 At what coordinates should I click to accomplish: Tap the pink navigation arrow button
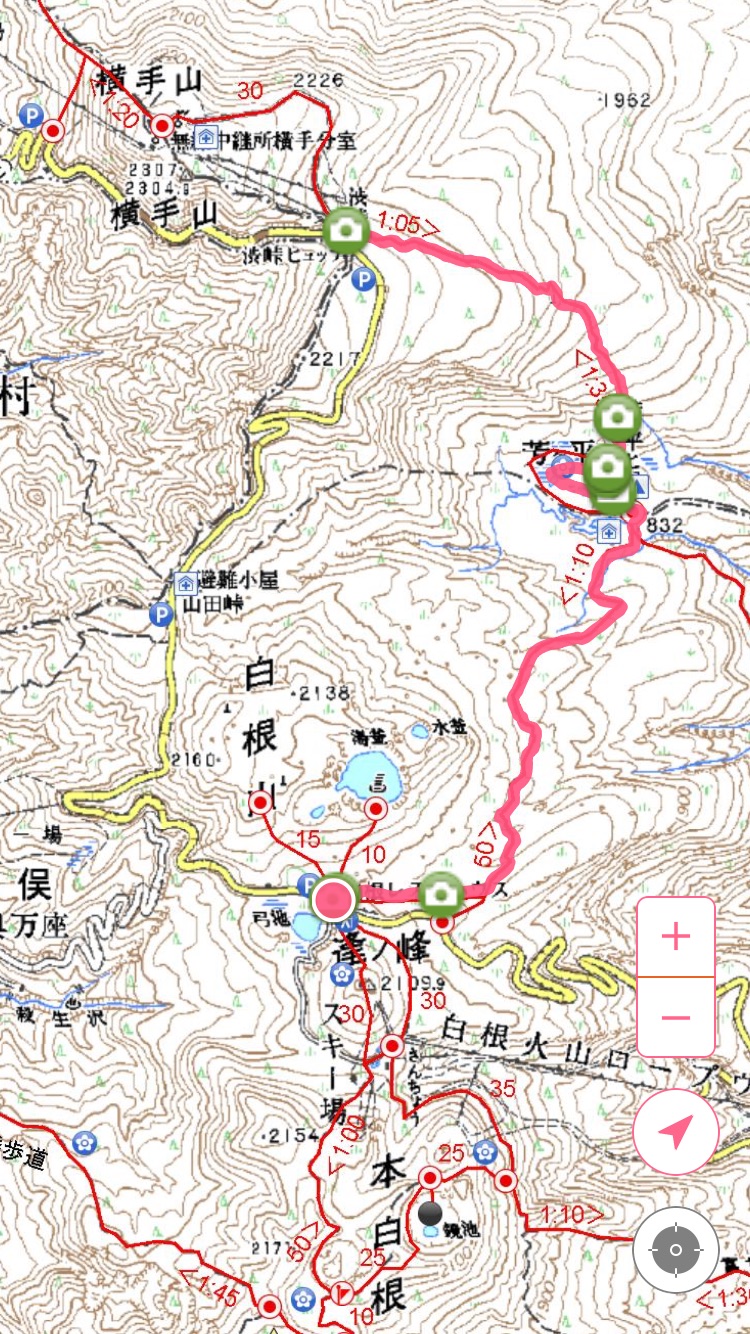[676, 1132]
